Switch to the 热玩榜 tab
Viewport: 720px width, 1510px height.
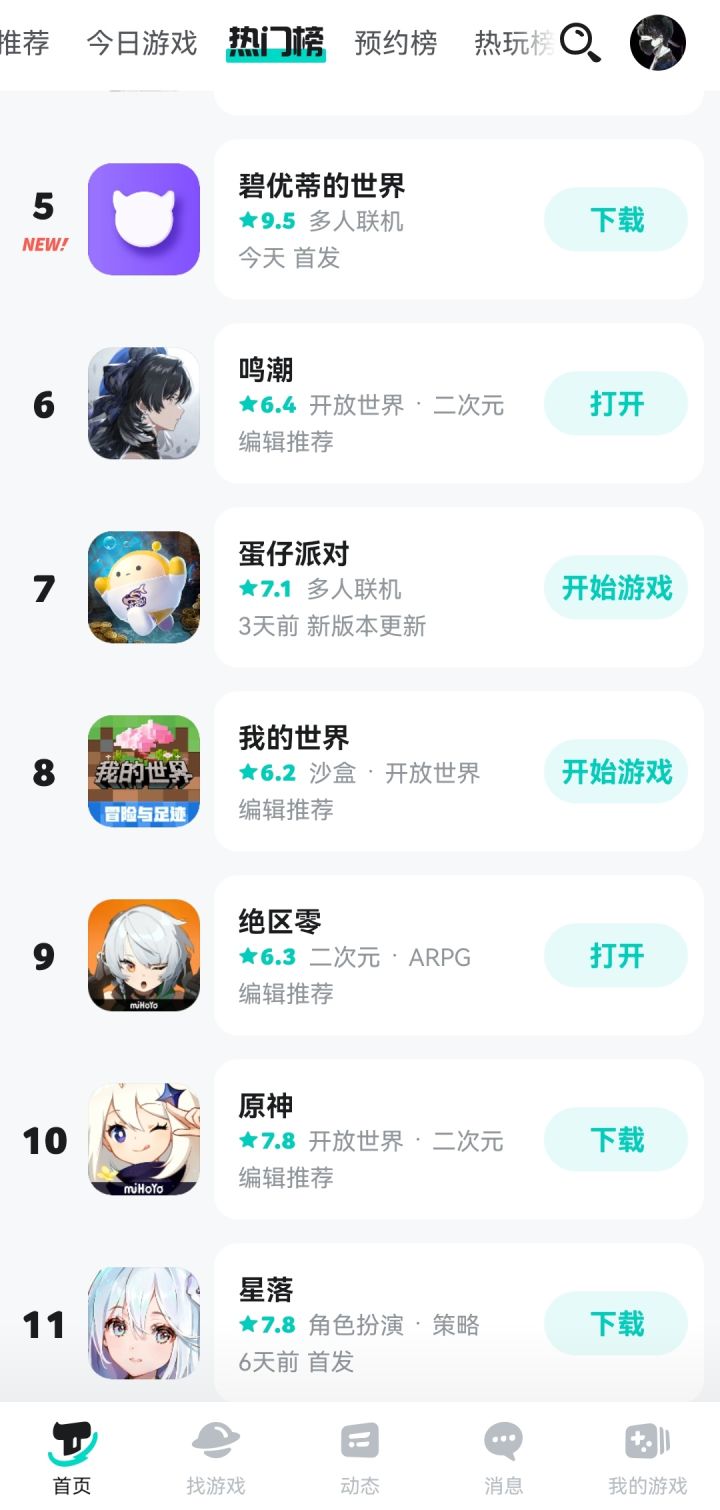(x=512, y=45)
